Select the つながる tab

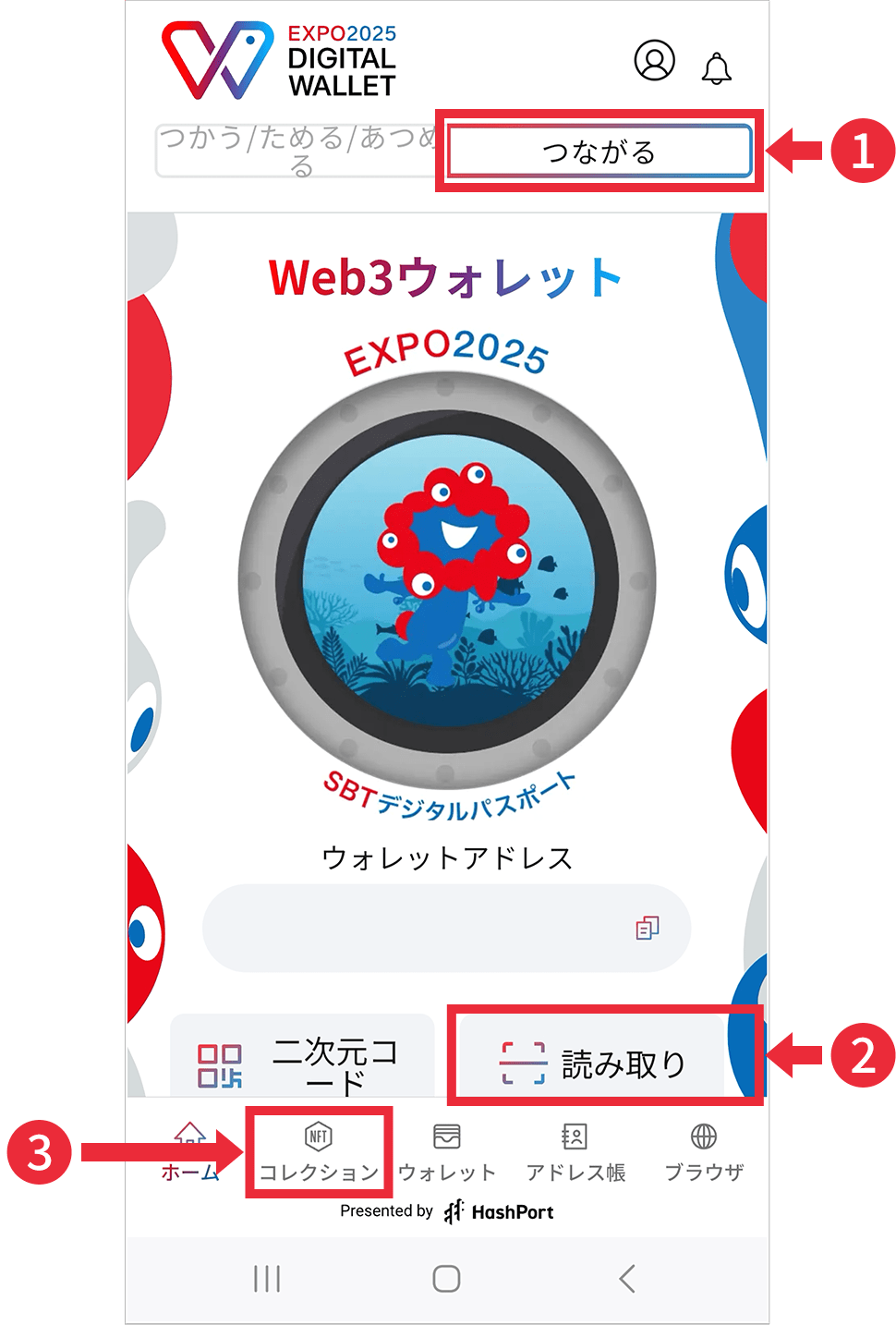599,151
